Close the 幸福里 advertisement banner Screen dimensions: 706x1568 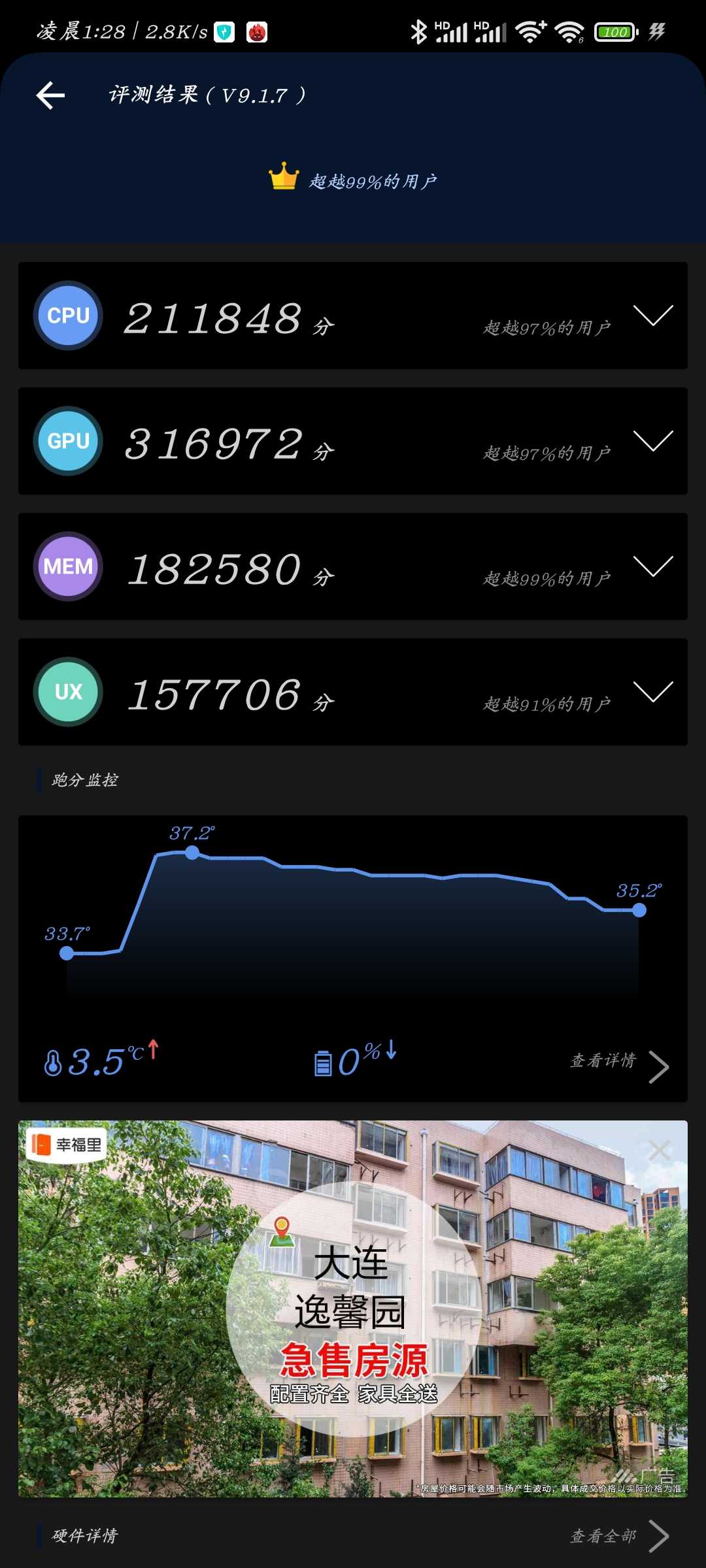pos(658,1151)
